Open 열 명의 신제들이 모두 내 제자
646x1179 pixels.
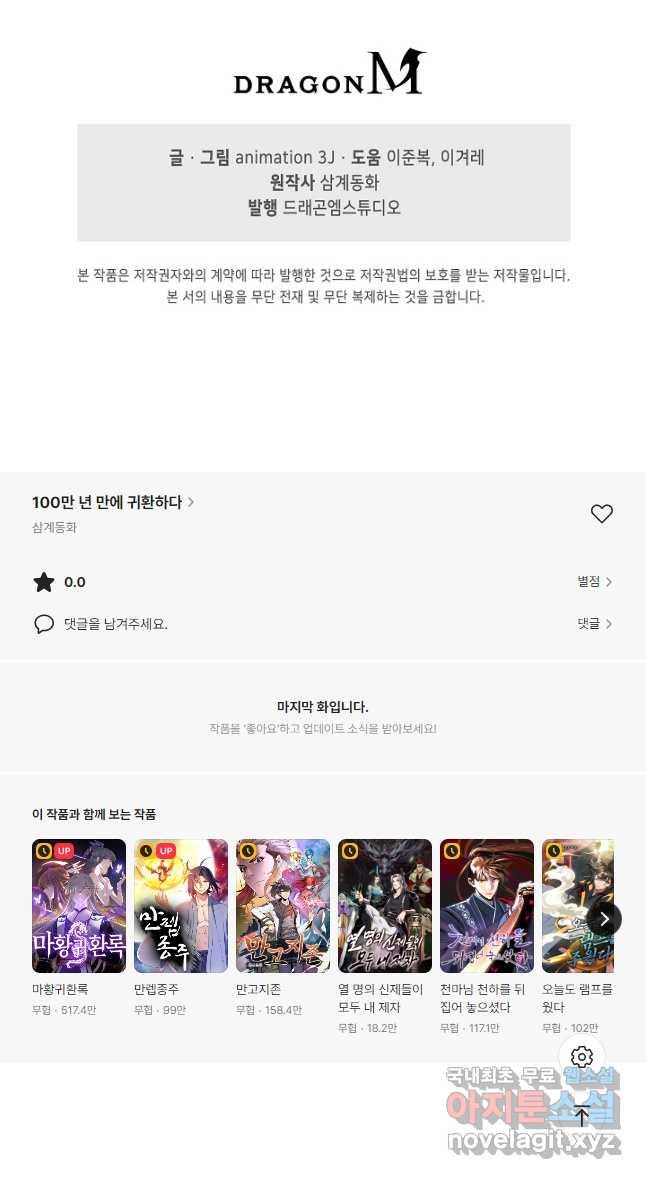tap(385, 906)
